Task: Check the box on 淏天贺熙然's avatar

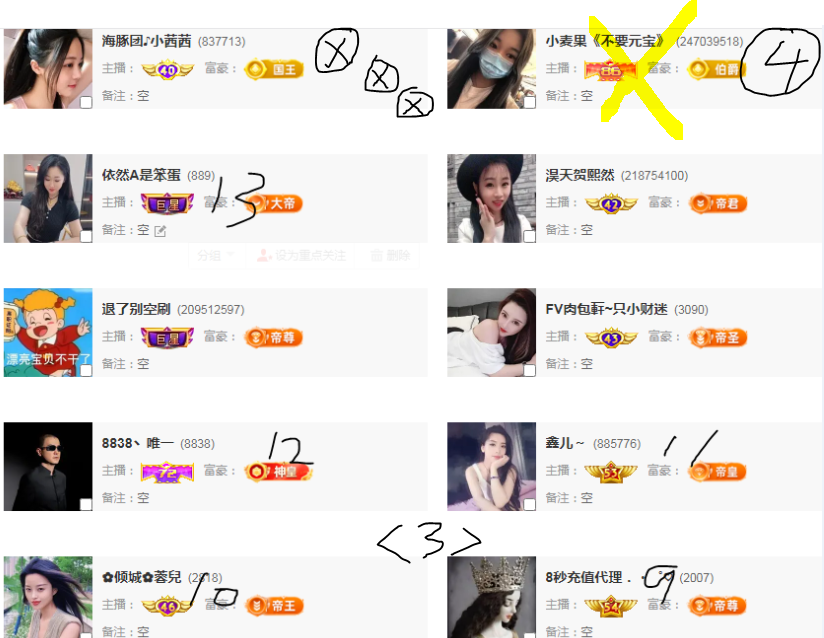Action: pos(529,236)
